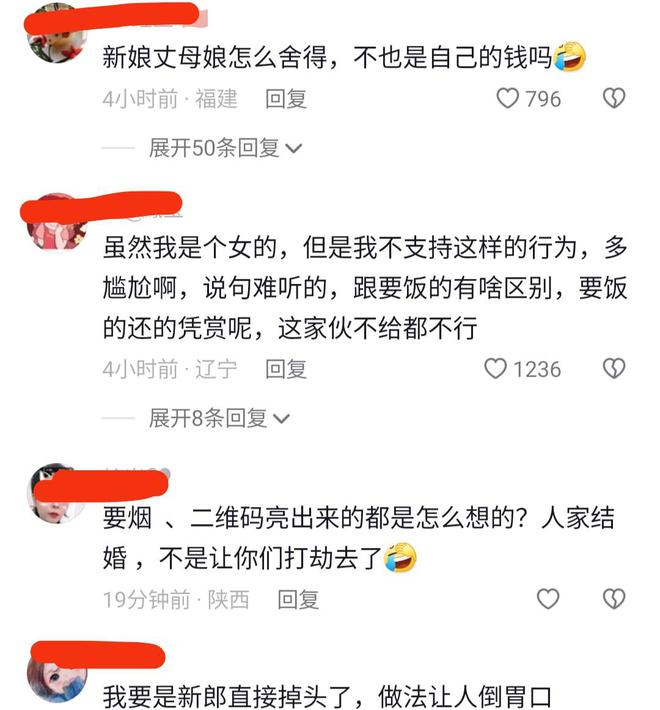
Task: Open avatar of the 福建 commenter
Action: (x=55, y=35)
